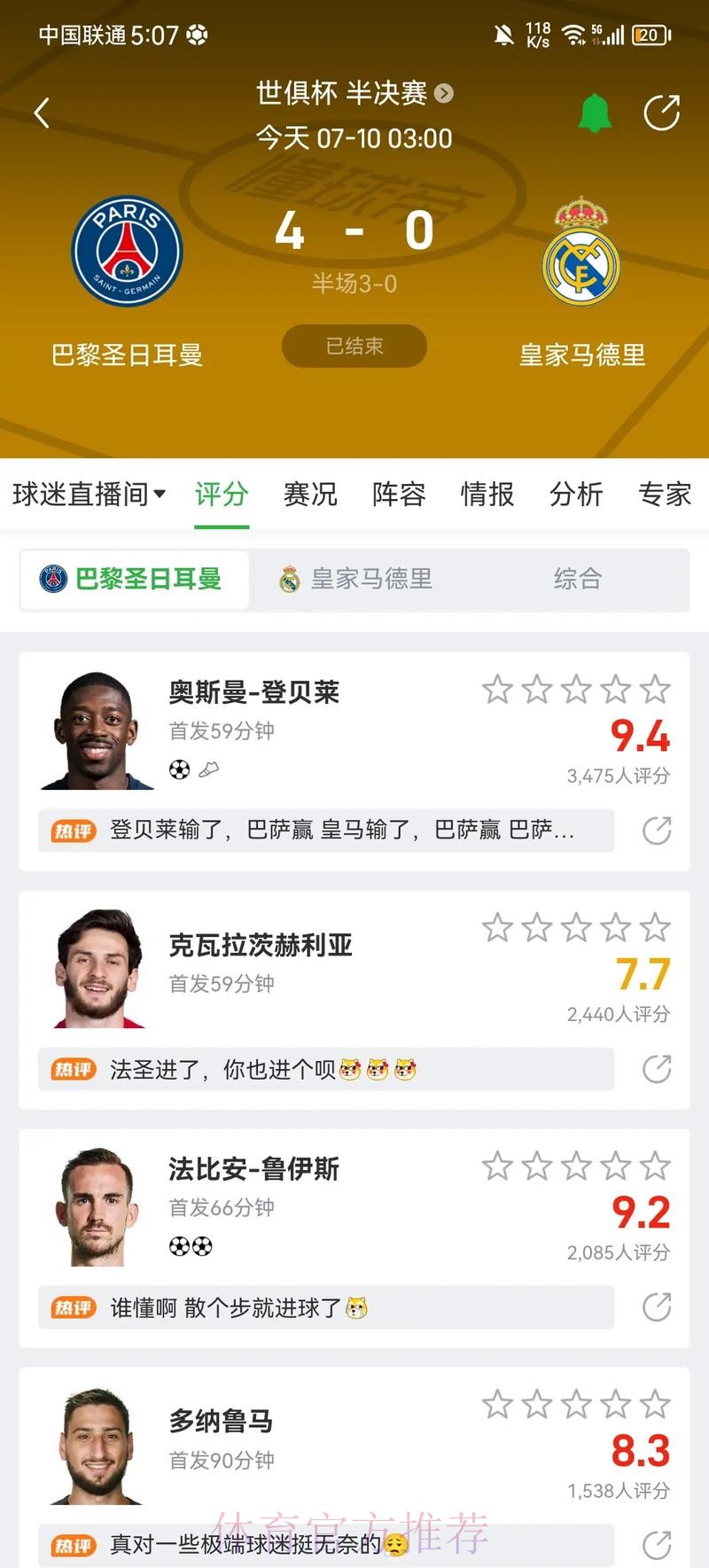Go back using the top-left arrow
The height and width of the screenshot is (1568, 709).
point(42,113)
